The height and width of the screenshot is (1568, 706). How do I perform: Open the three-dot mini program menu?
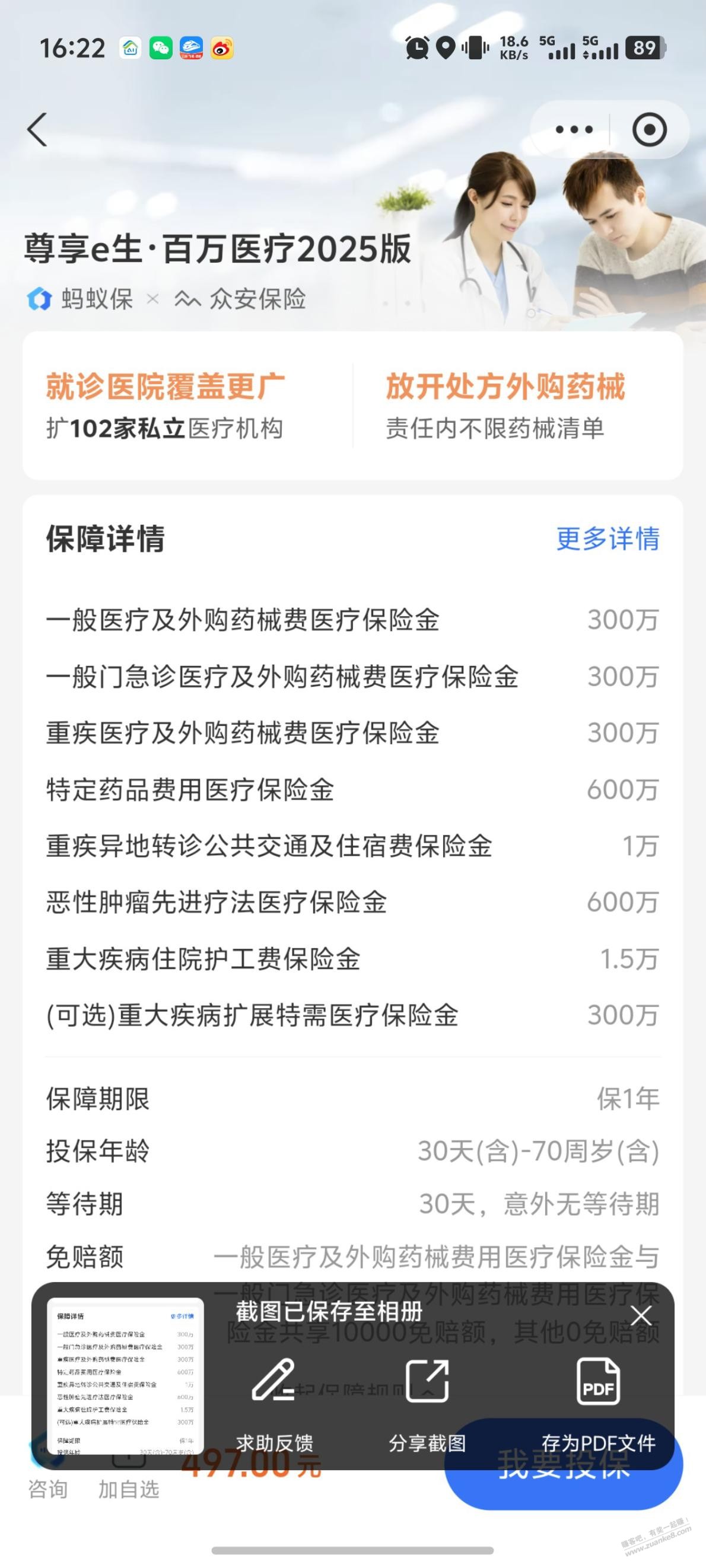[574, 130]
